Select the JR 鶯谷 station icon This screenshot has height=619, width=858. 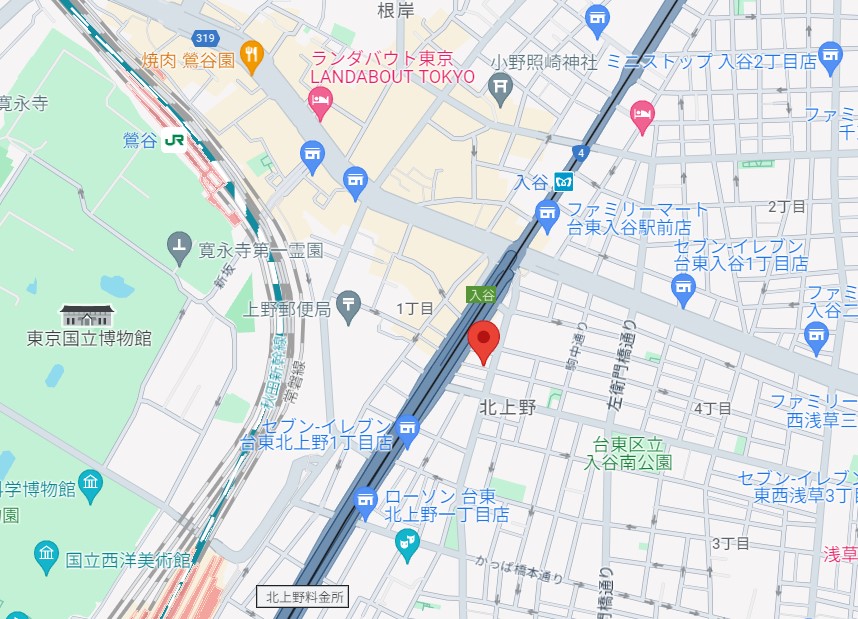[176, 141]
